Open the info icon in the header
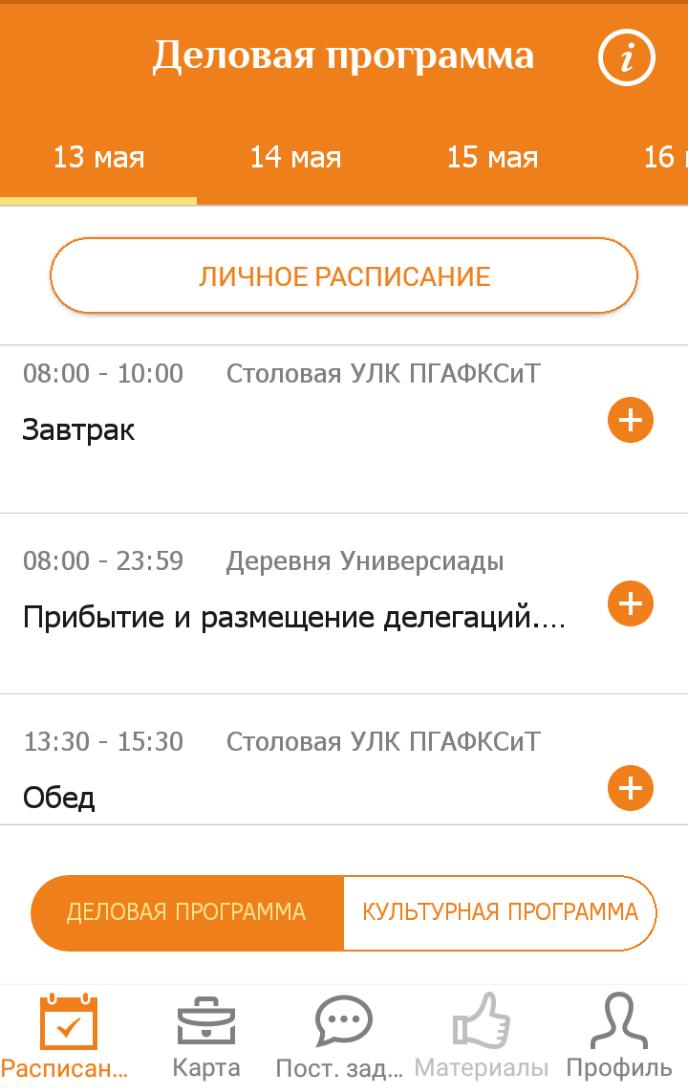Viewport: 688px width, 1088px height. coord(626,58)
